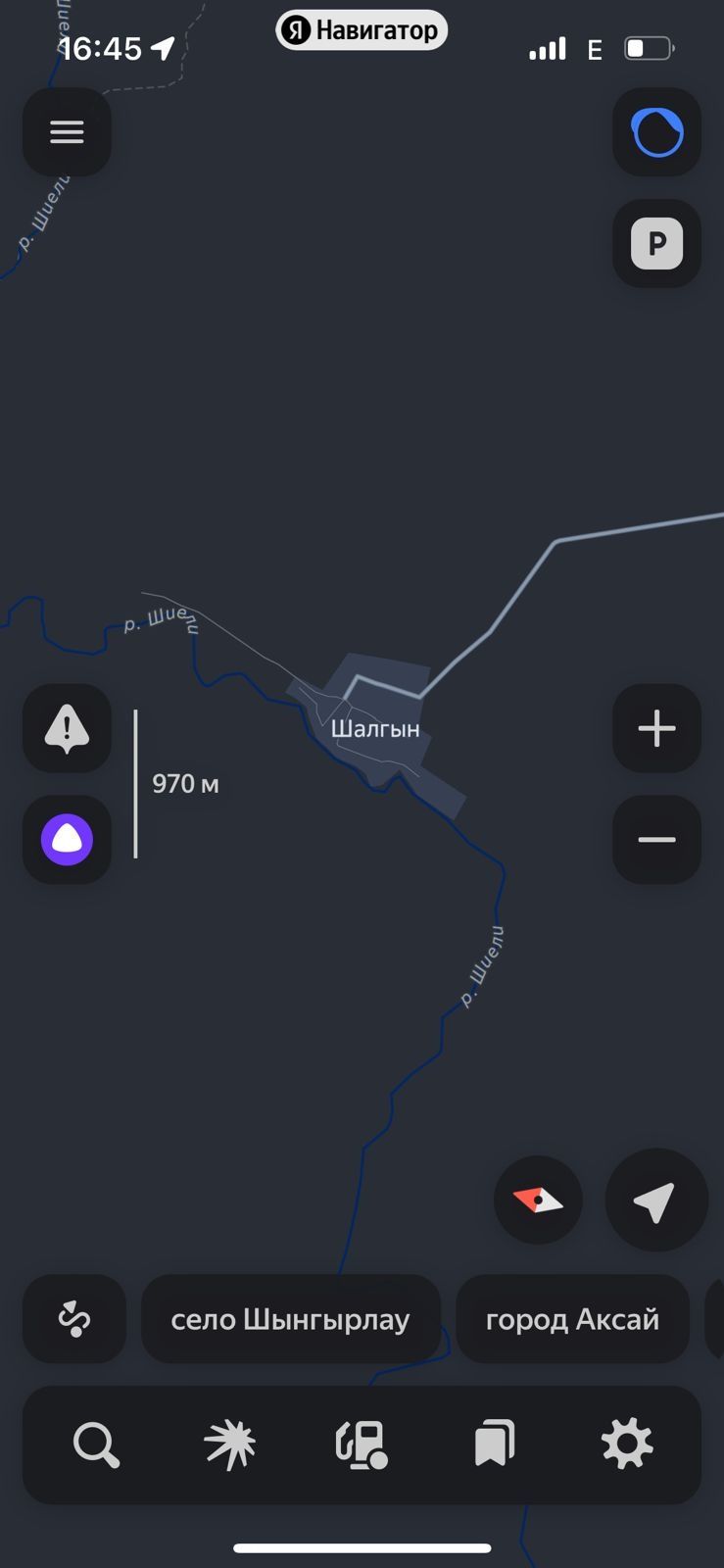
Task: Open saved bookmarks
Action: [x=495, y=1445]
